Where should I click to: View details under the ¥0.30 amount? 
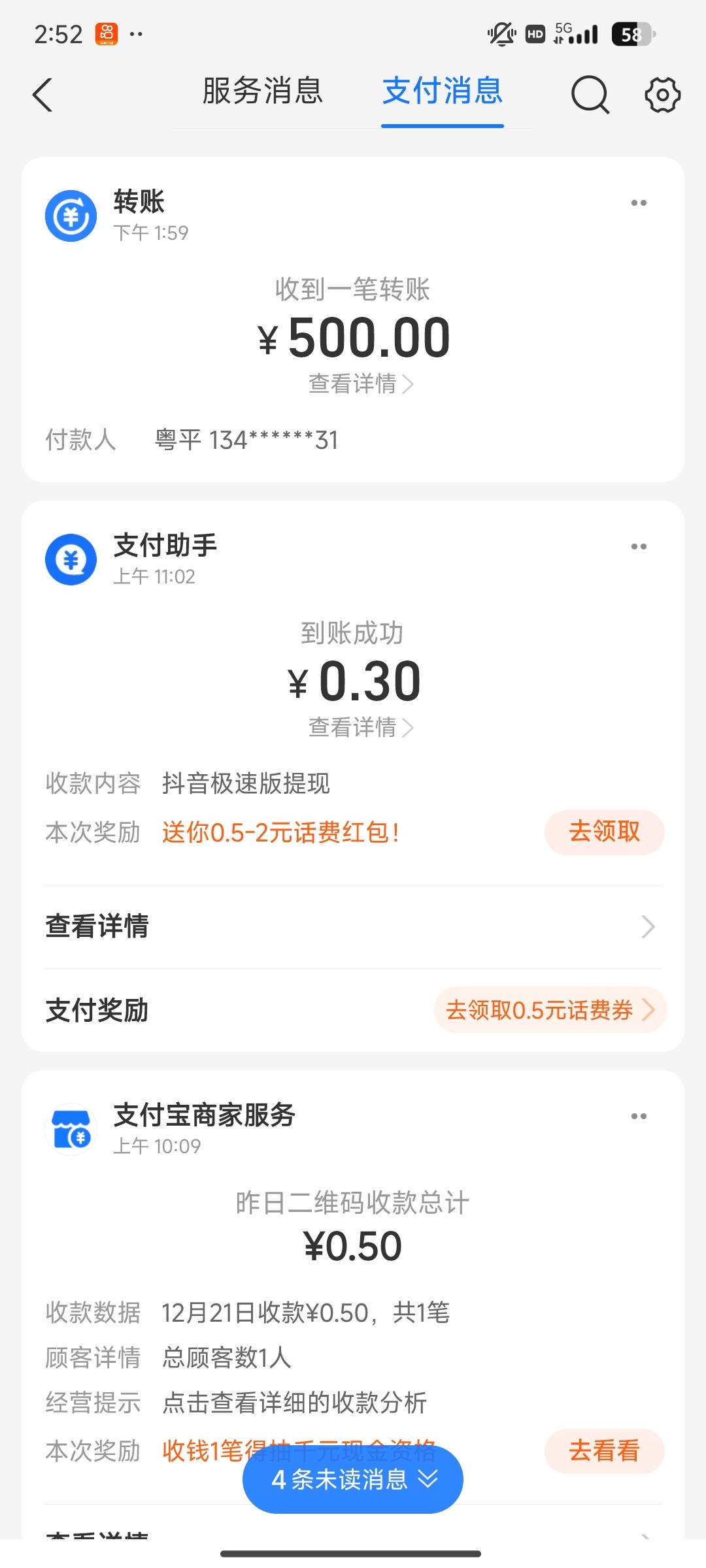point(360,727)
